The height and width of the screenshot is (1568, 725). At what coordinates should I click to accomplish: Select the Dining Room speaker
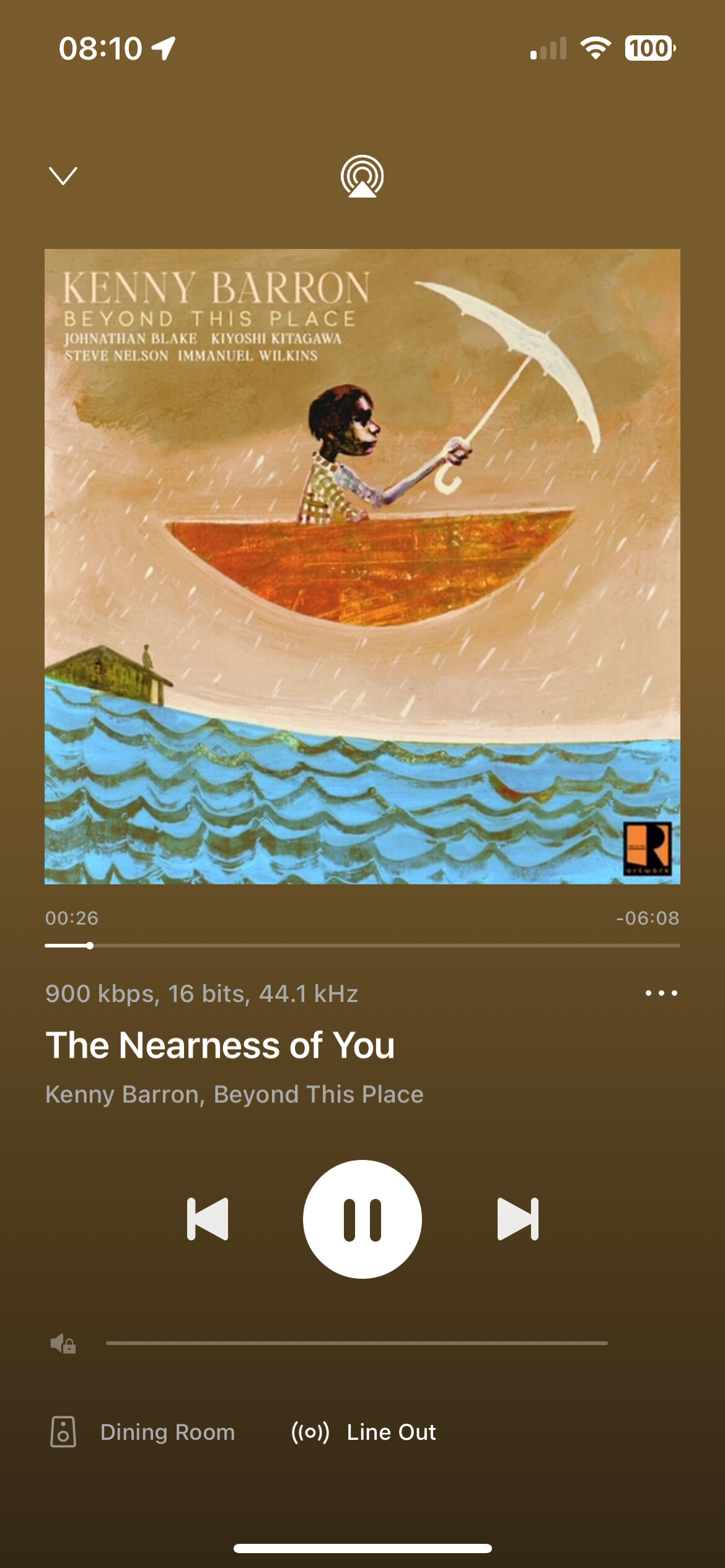coord(143,1432)
